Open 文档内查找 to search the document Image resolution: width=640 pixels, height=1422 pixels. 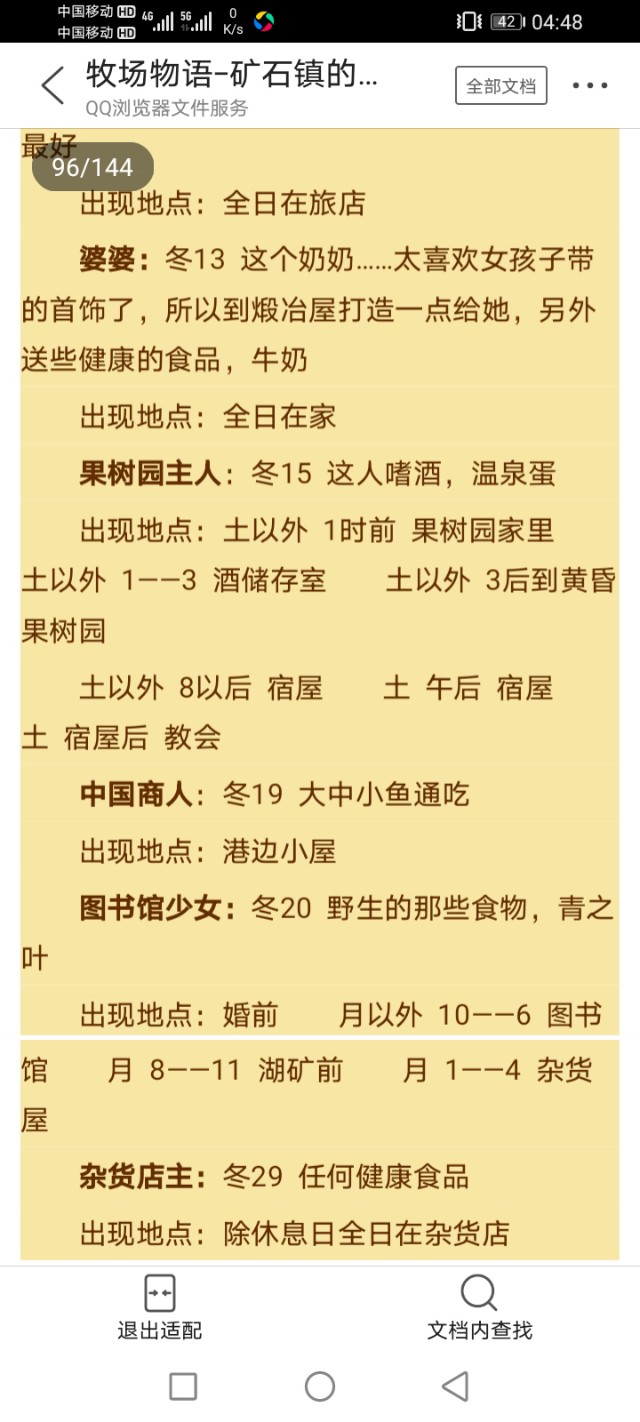[479, 1307]
